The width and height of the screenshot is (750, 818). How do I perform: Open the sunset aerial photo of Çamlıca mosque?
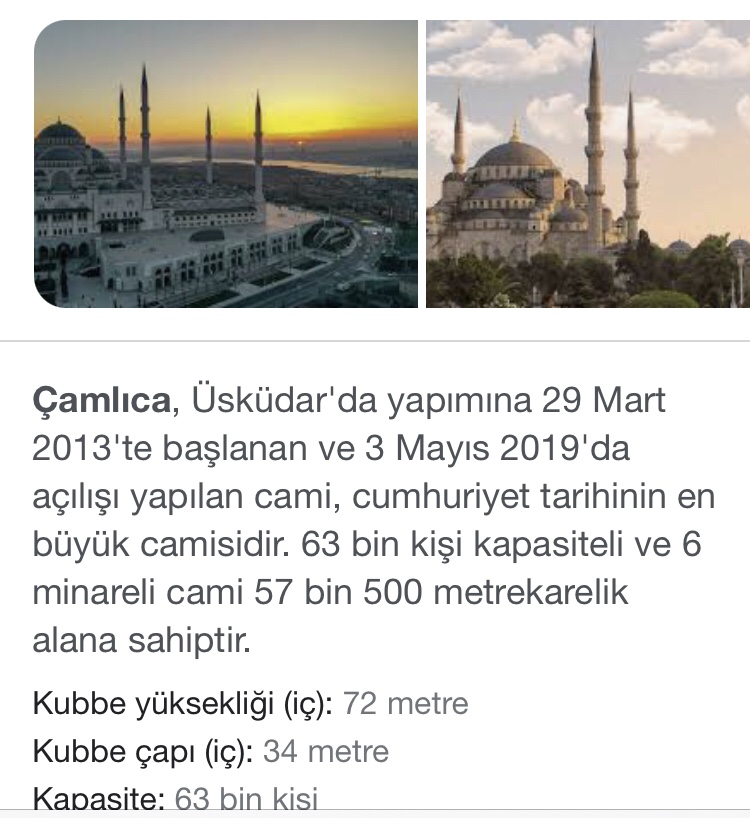(226, 164)
